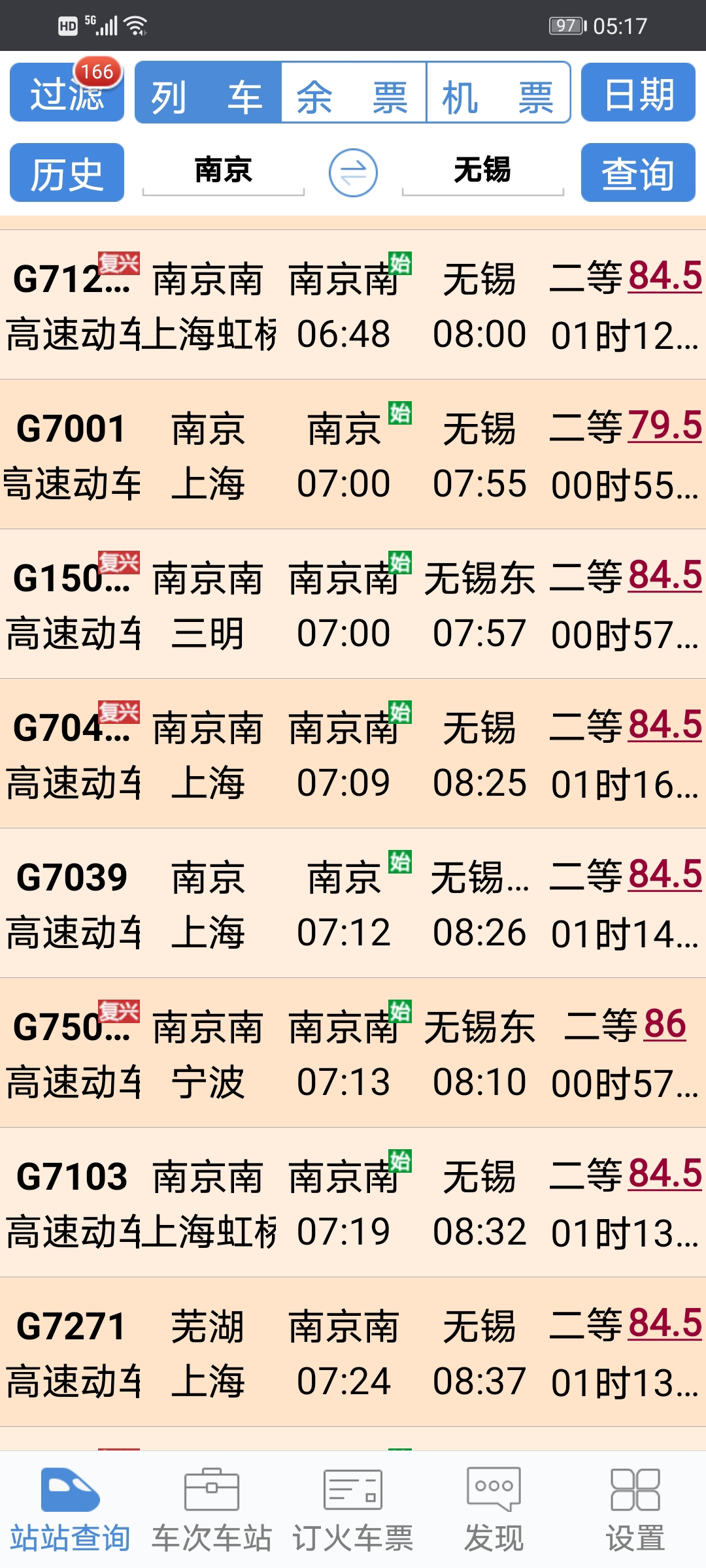The image size is (706, 1568).
Task: Select the 列车 tab
Action: (208, 93)
